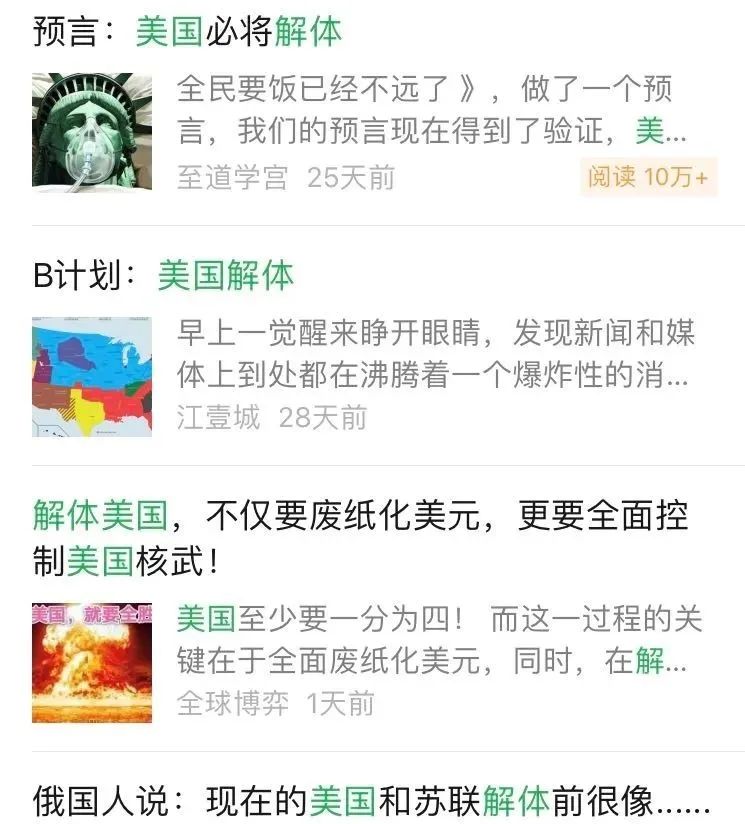Viewport: 745px width, 824px height.
Task: Open the article starting with 俄国人说
Action: [x=370, y=801]
